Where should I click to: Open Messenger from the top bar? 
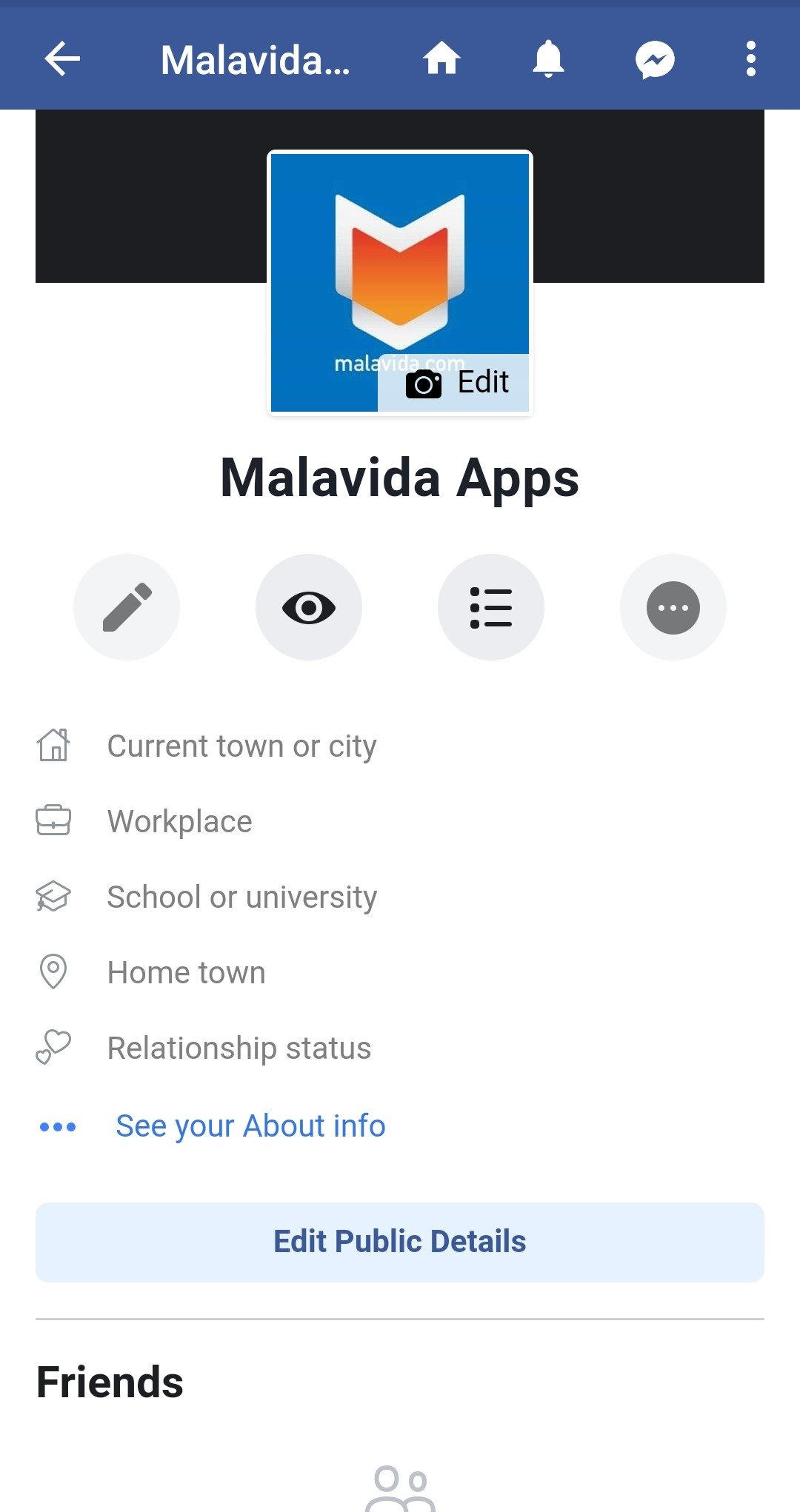pyautogui.click(x=655, y=59)
